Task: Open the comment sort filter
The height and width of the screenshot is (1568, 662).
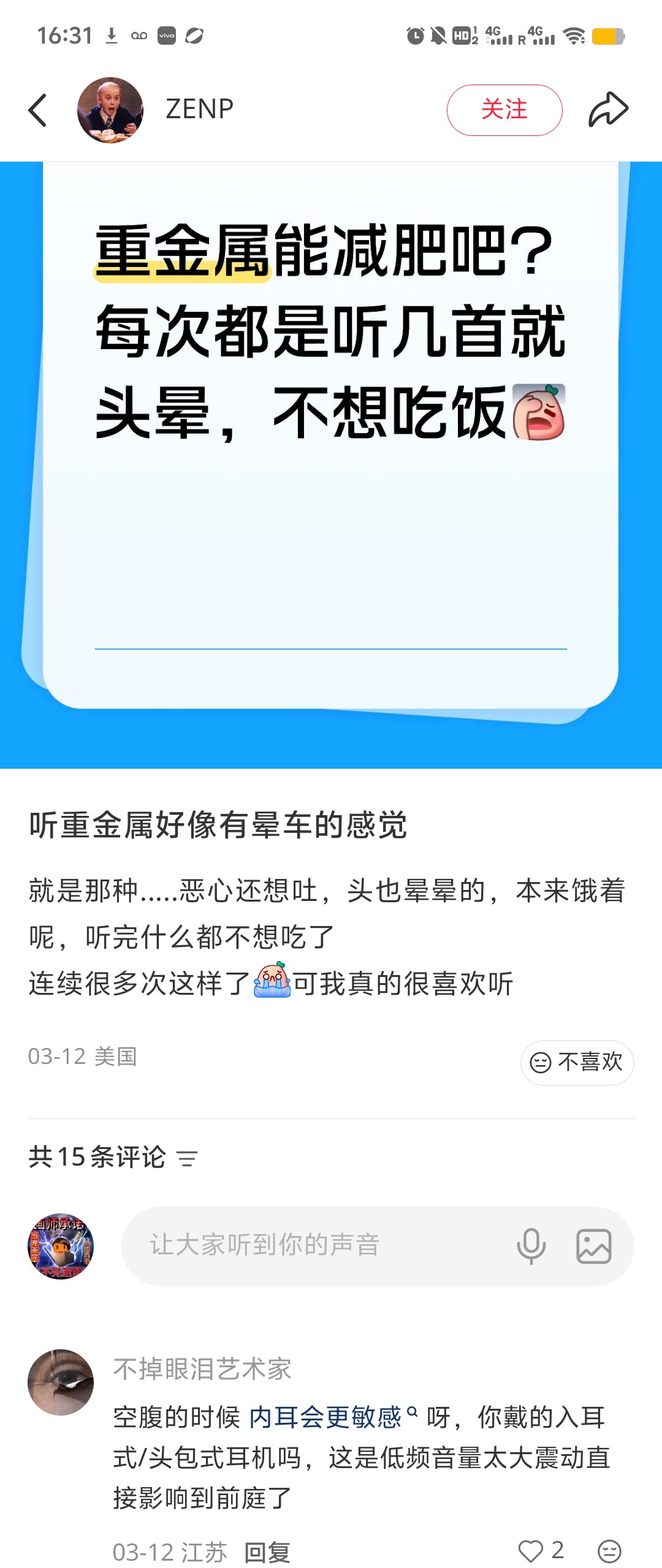Action: [x=187, y=1158]
